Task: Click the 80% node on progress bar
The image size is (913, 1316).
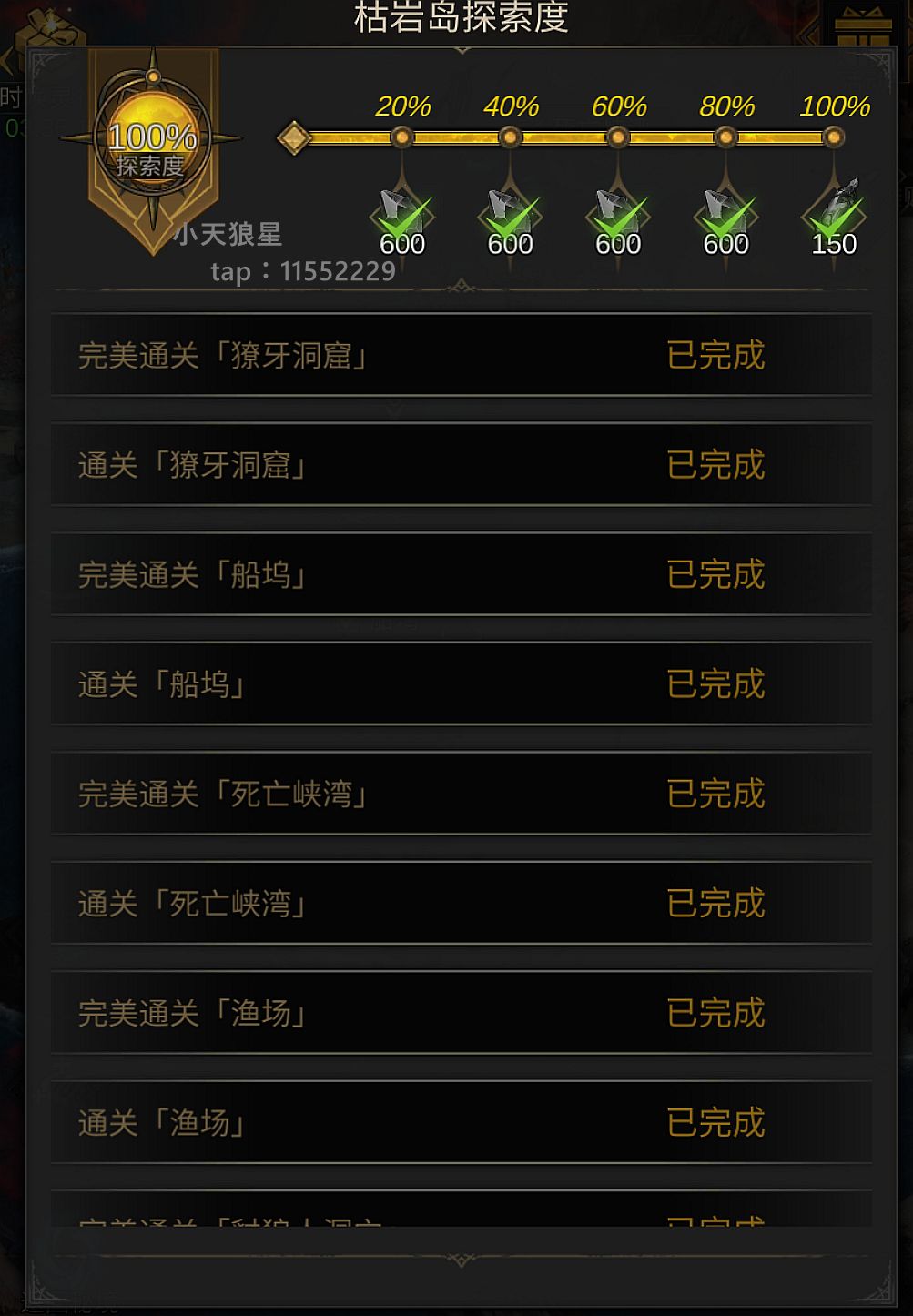Action: click(725, 137)
